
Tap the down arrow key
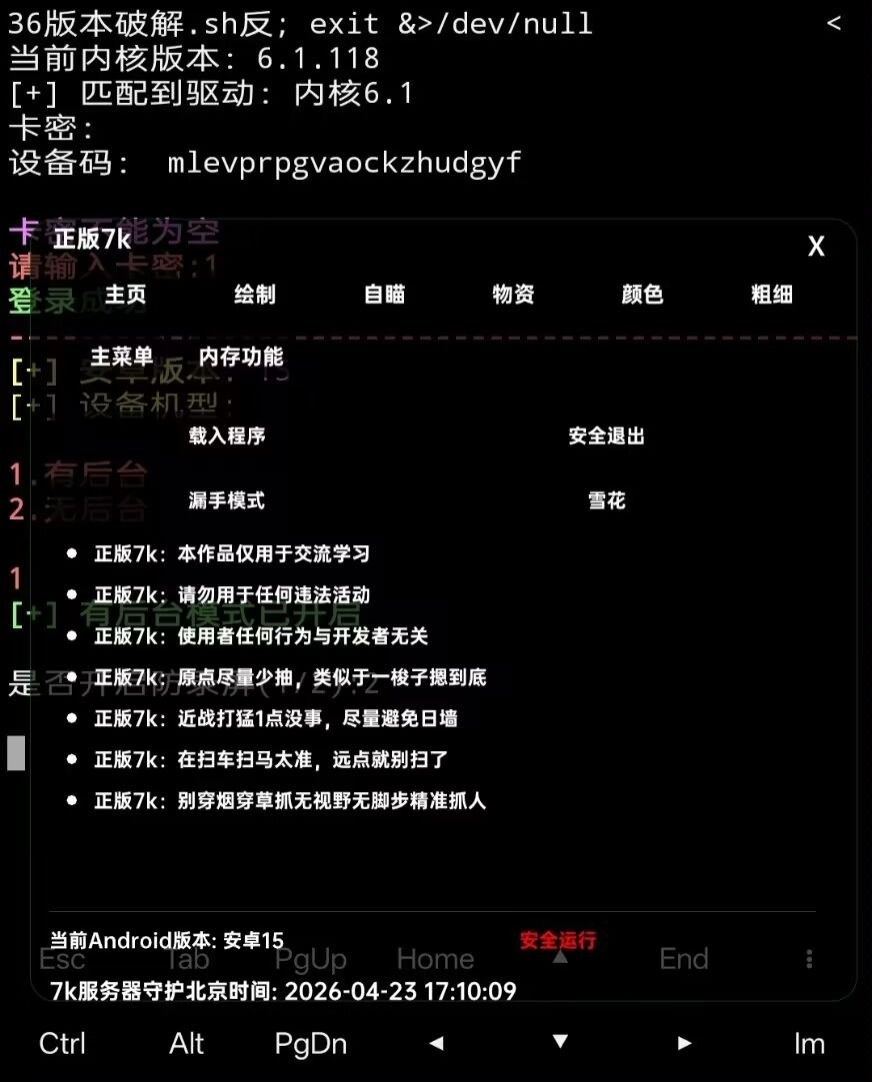pos(560,1041)
